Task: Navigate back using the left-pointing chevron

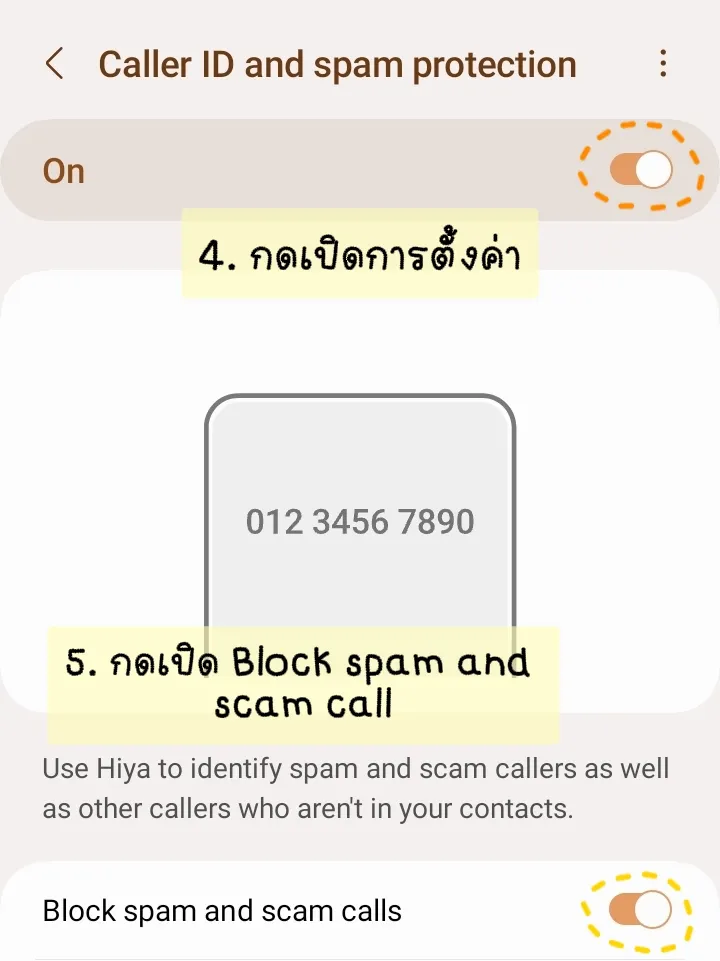Action: point(54,63)
